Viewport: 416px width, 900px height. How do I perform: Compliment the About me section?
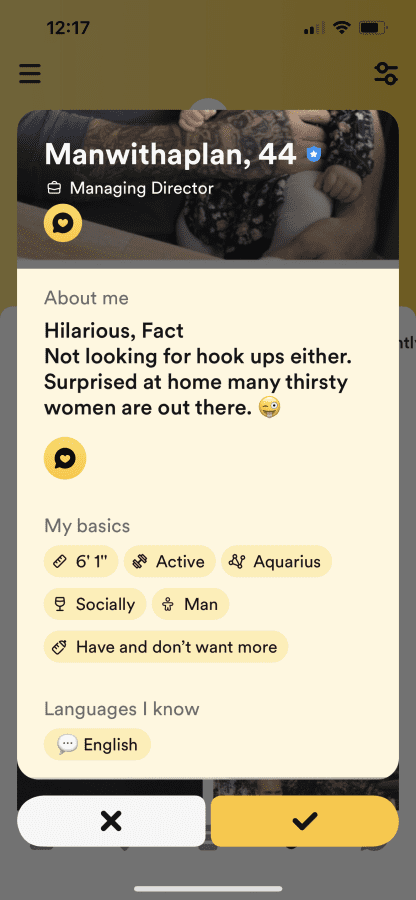pos(65,459)
